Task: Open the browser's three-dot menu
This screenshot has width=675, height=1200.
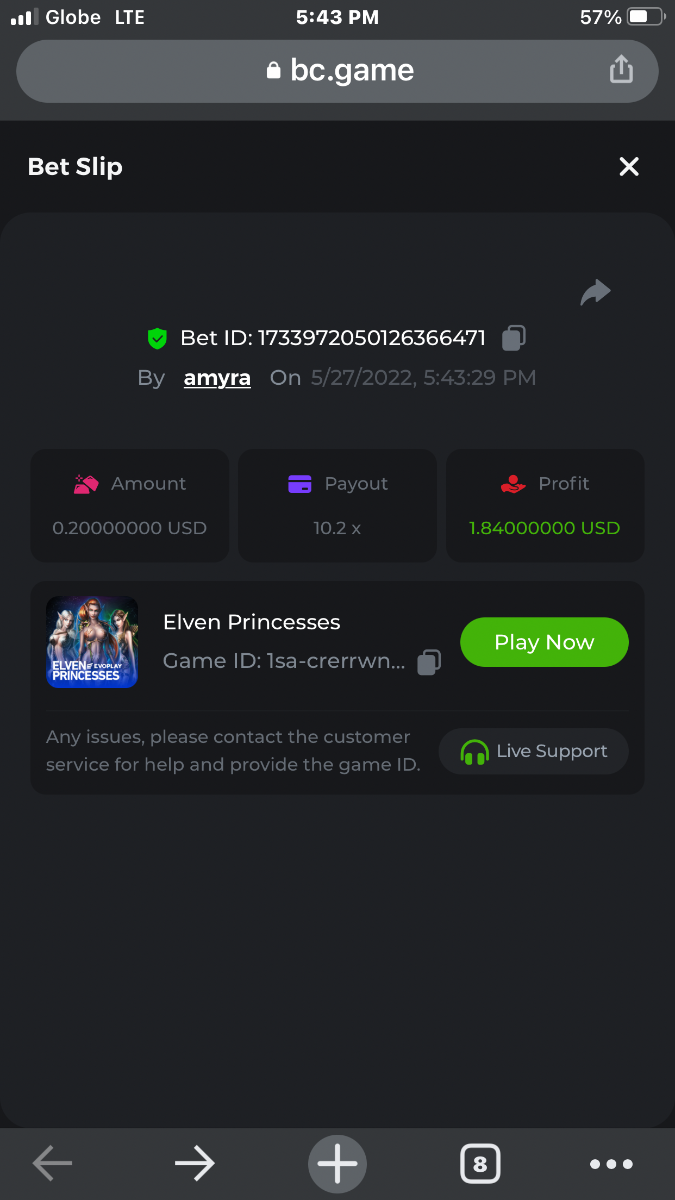Action: pyautogui.click(x=611, y=1163)
